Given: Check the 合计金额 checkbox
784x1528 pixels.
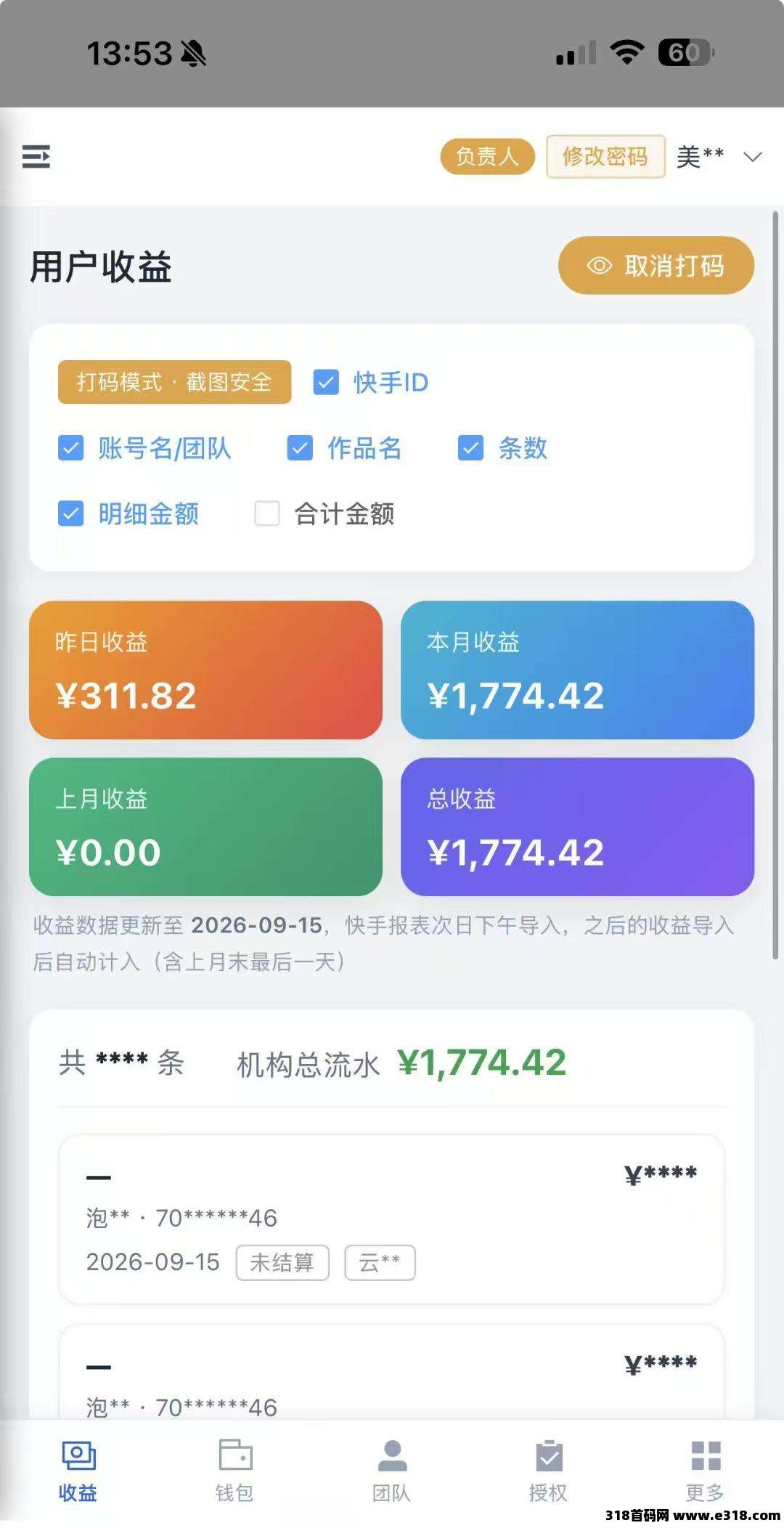Looking at the screenshot, I should 267,513.
